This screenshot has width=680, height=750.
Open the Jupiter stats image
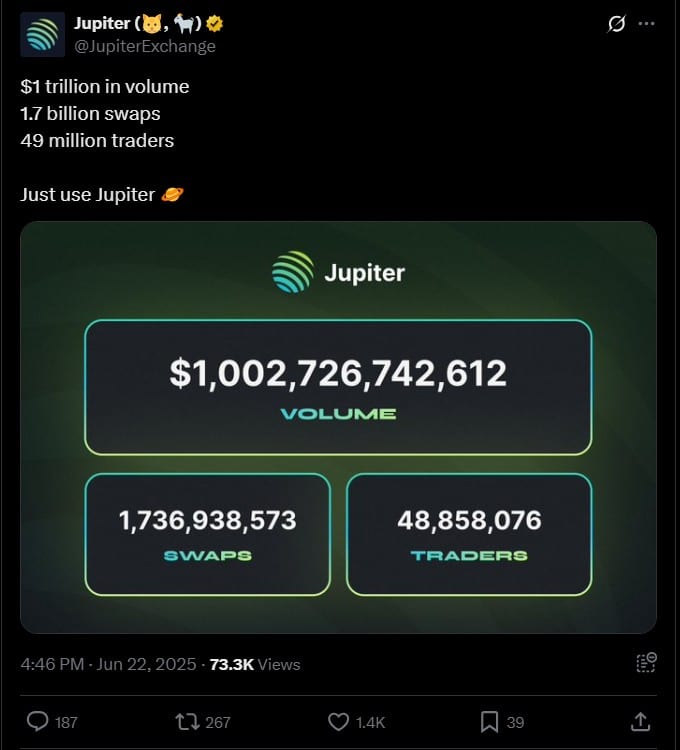[338, 427]
